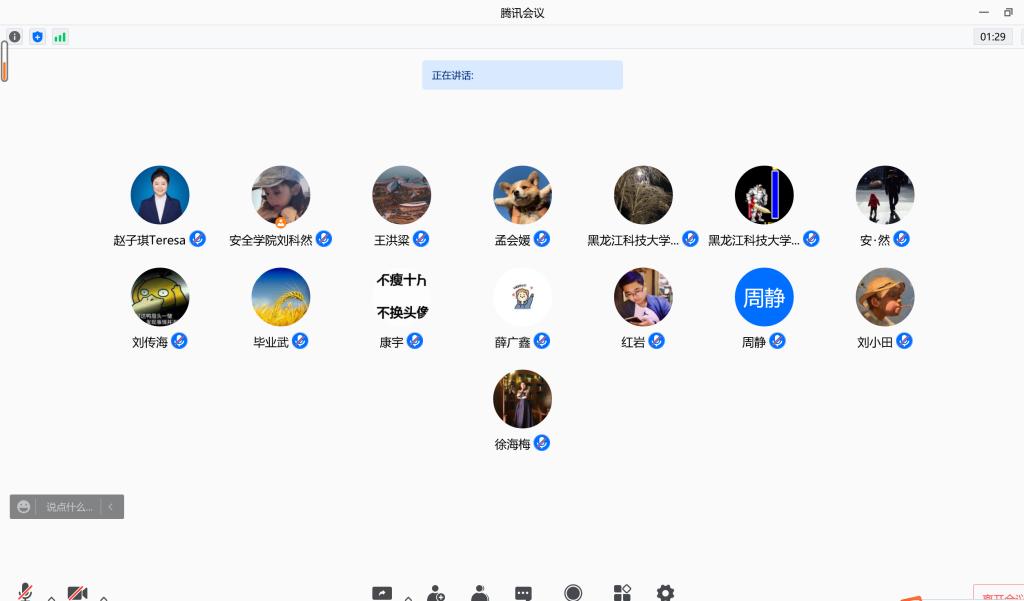The image size is (1024, 601).
Task: Restore the window size
Action: [x=1008, y=13]
